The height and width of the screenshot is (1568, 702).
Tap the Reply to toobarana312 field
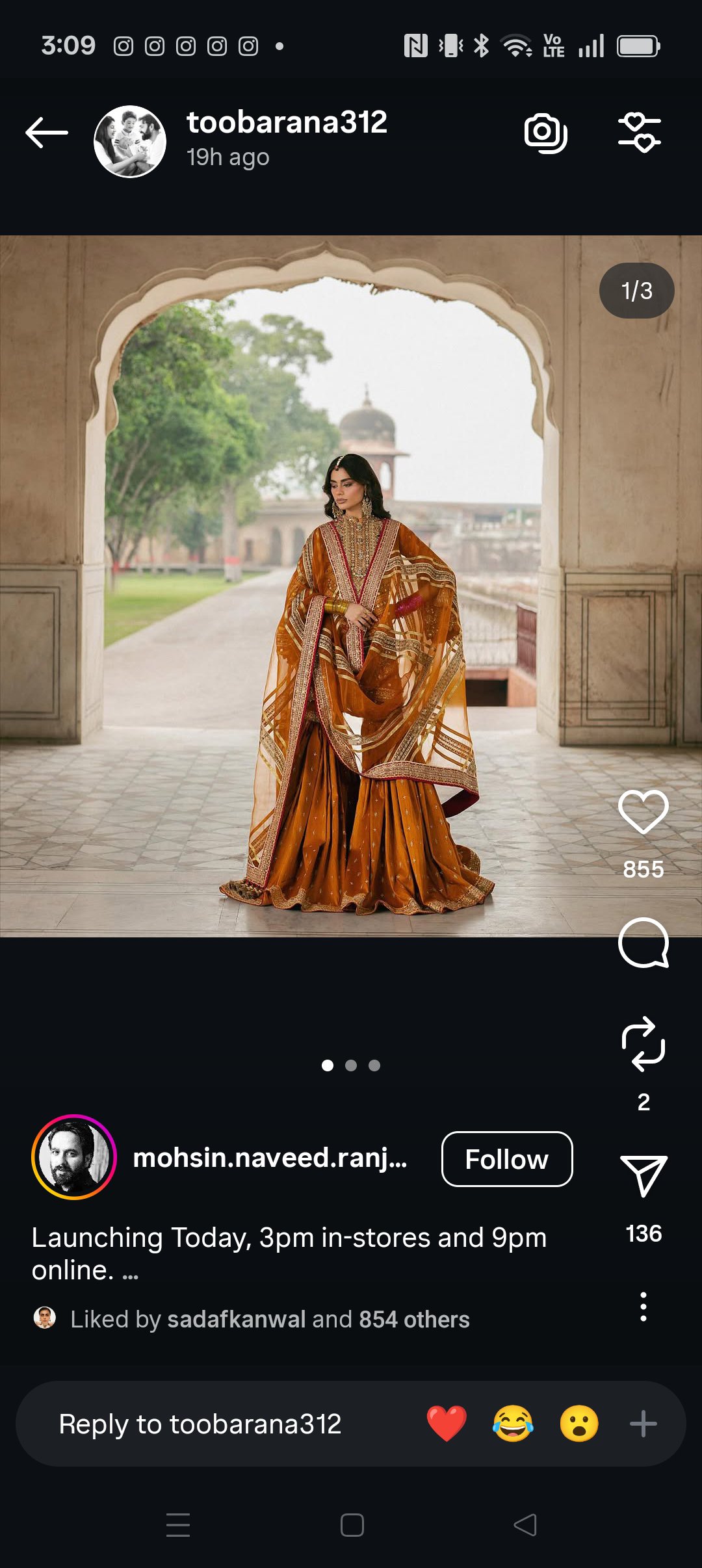(x=200, y=1424)
